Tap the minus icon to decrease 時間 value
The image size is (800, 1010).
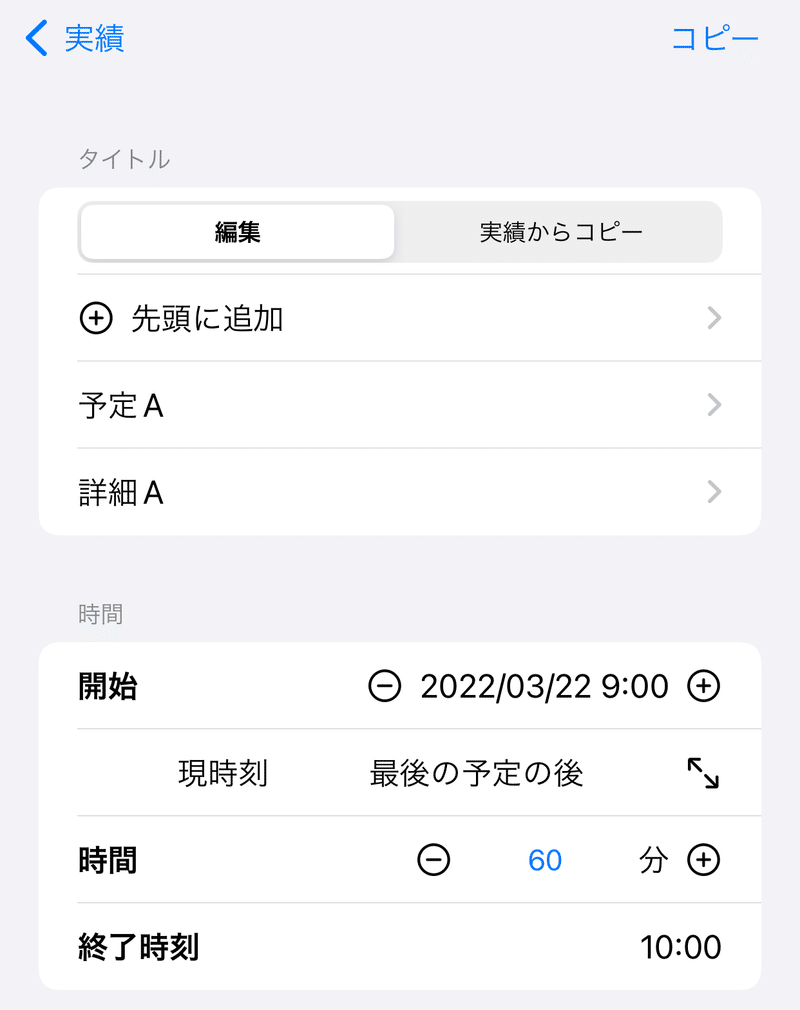coord(432,860)
